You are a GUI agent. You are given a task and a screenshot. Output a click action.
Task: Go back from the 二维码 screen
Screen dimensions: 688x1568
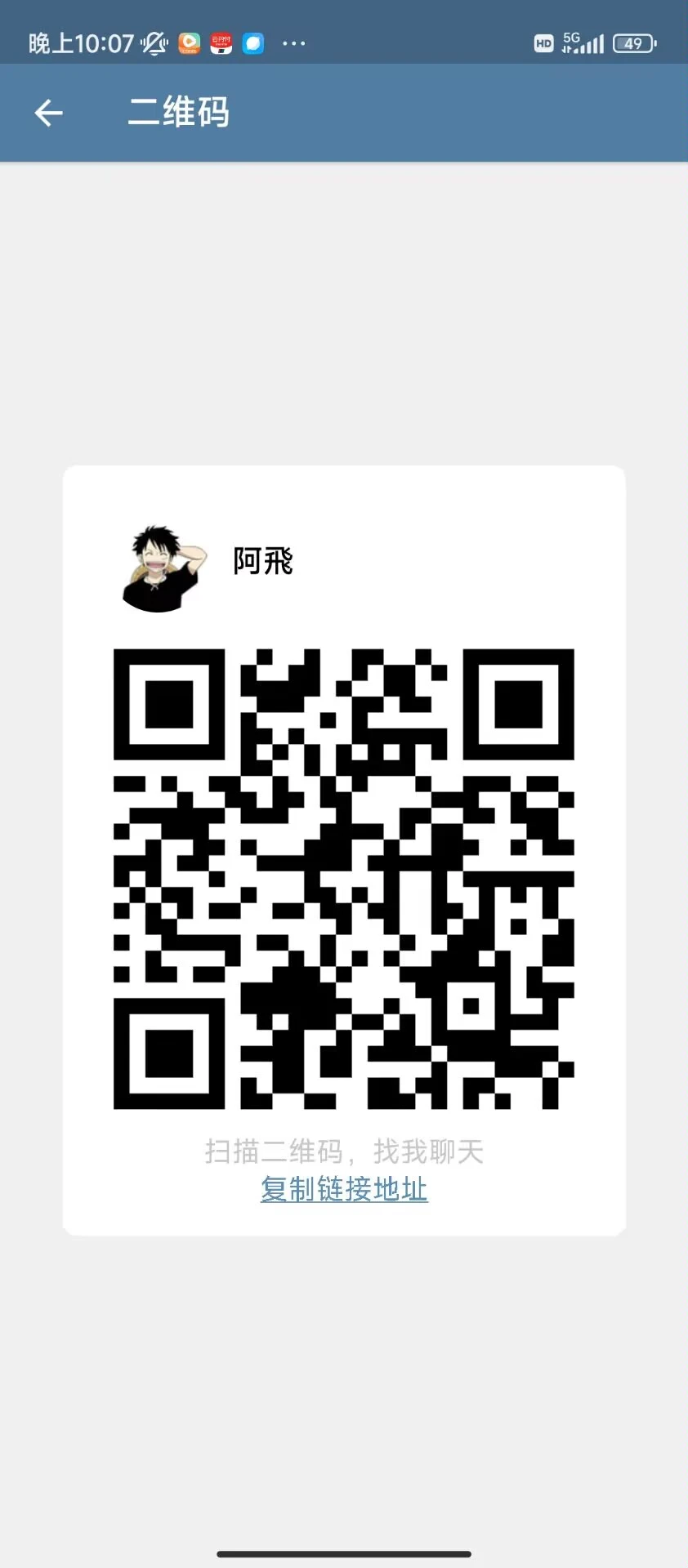pos(48,113)
